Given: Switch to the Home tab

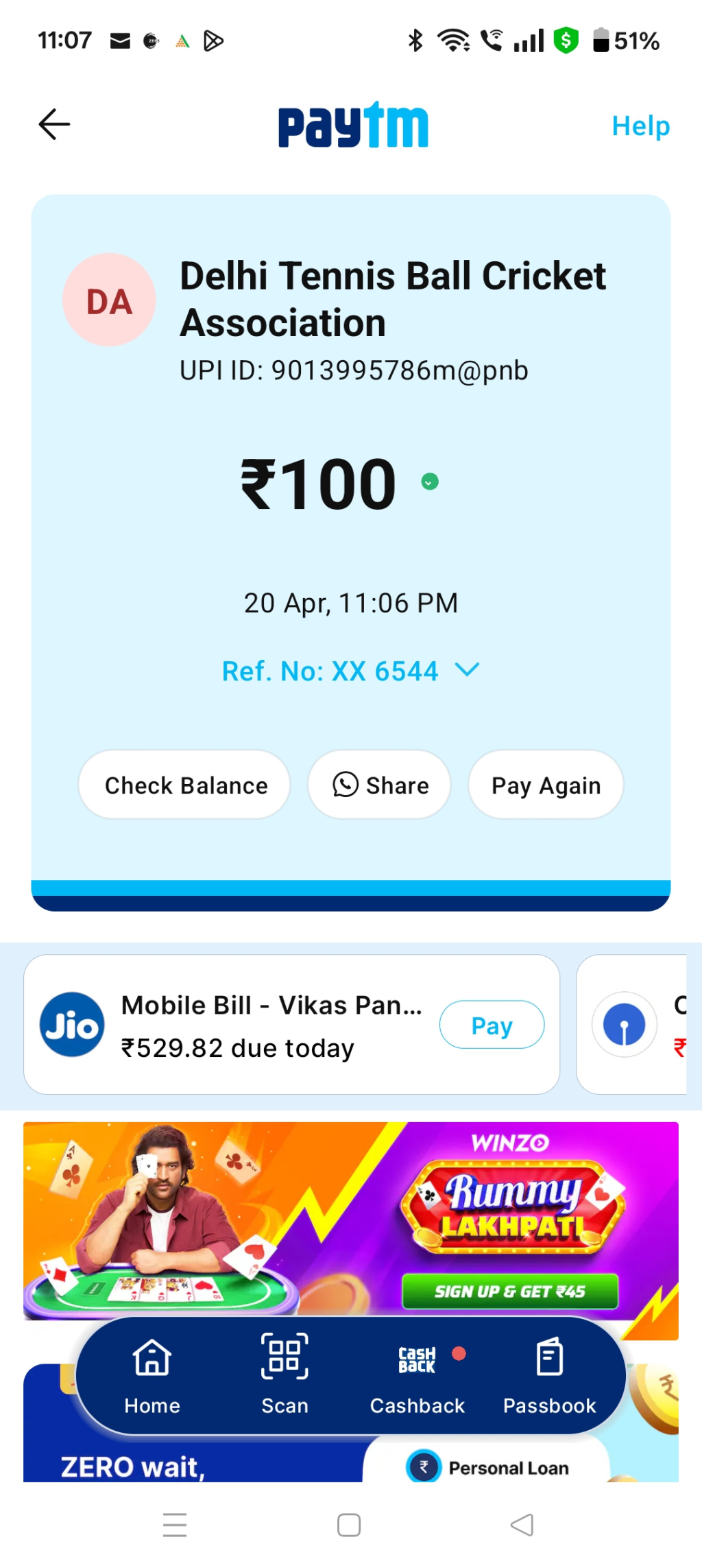Looking at the screenshot, I should click(x=152, y=1376).
